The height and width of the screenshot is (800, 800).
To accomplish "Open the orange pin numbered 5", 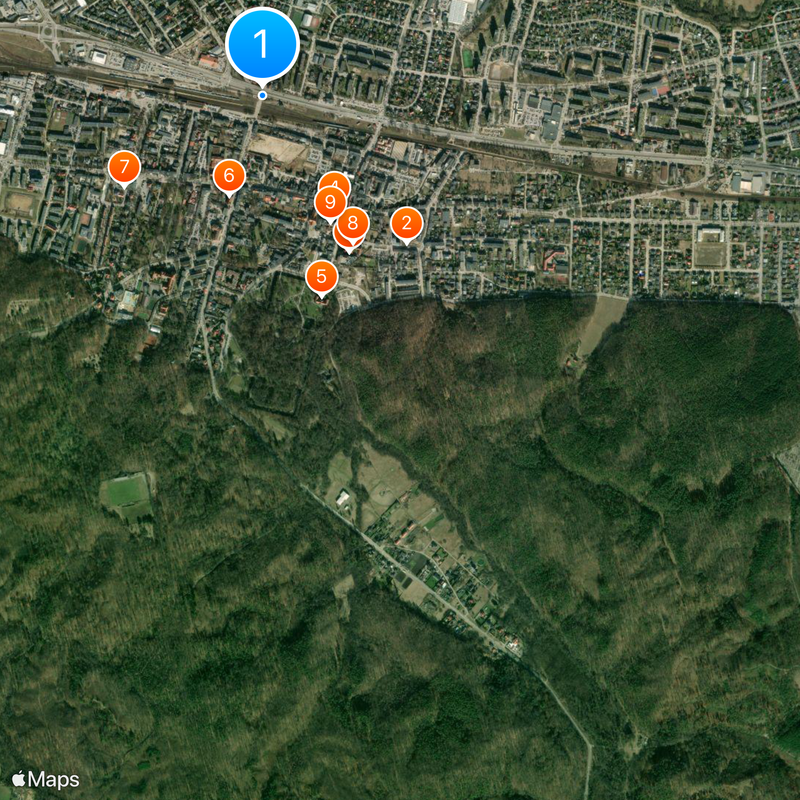I will point(321,275).
